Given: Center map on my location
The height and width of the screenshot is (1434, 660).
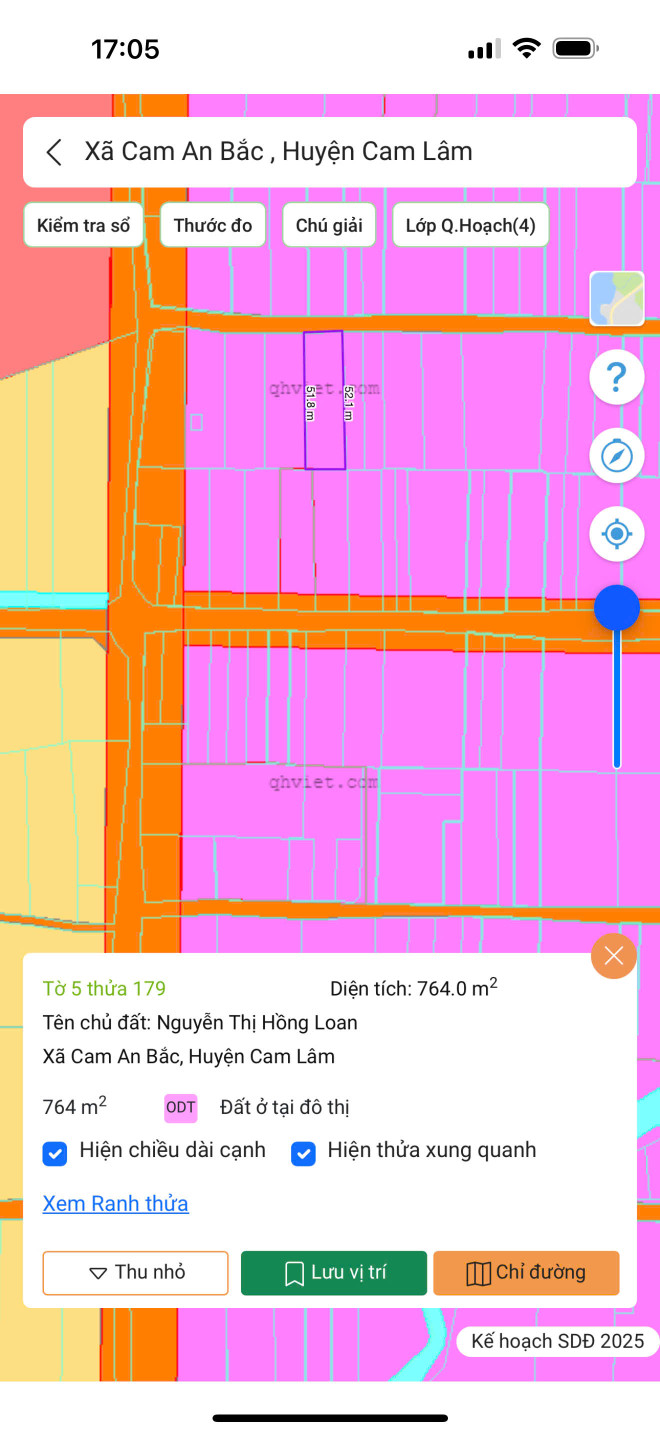Looking at the screenshot, I should point(616,534).
